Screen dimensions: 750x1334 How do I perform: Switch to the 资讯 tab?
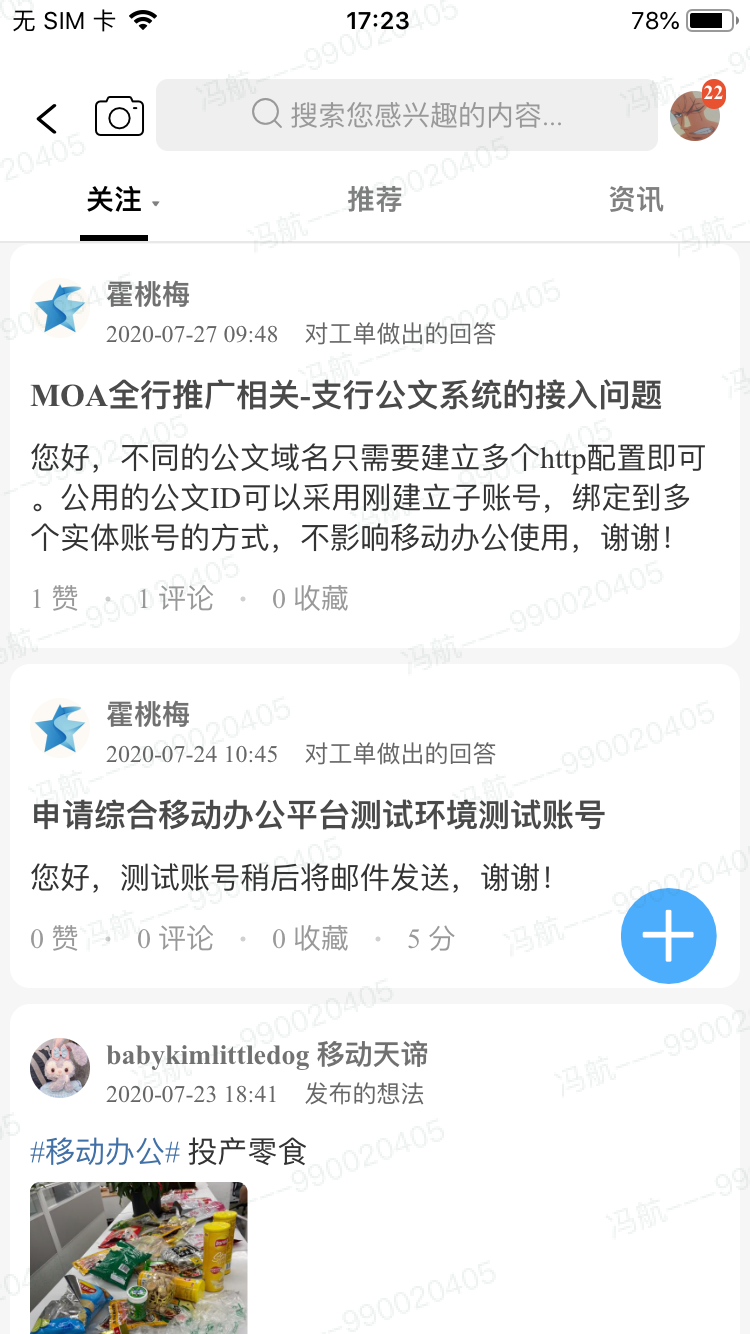coord(635,200)
